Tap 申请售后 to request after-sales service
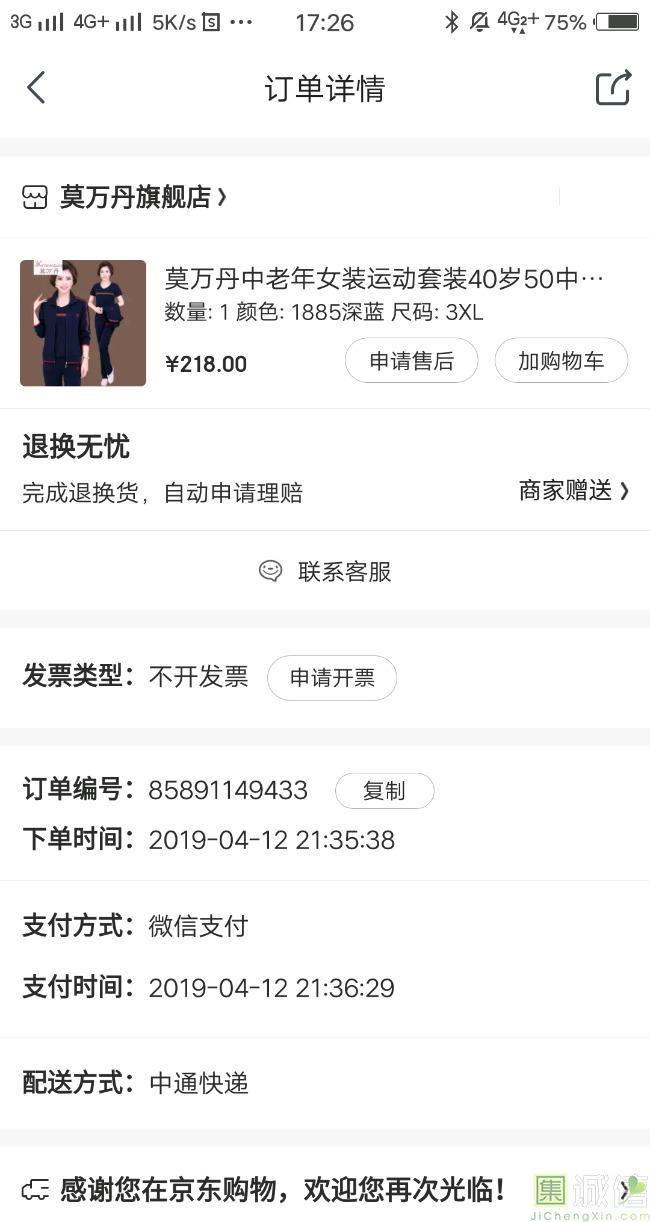Image resolution: width=650 pixels, height=1222 pixels. pyautogui.click(x=411, y=361)
